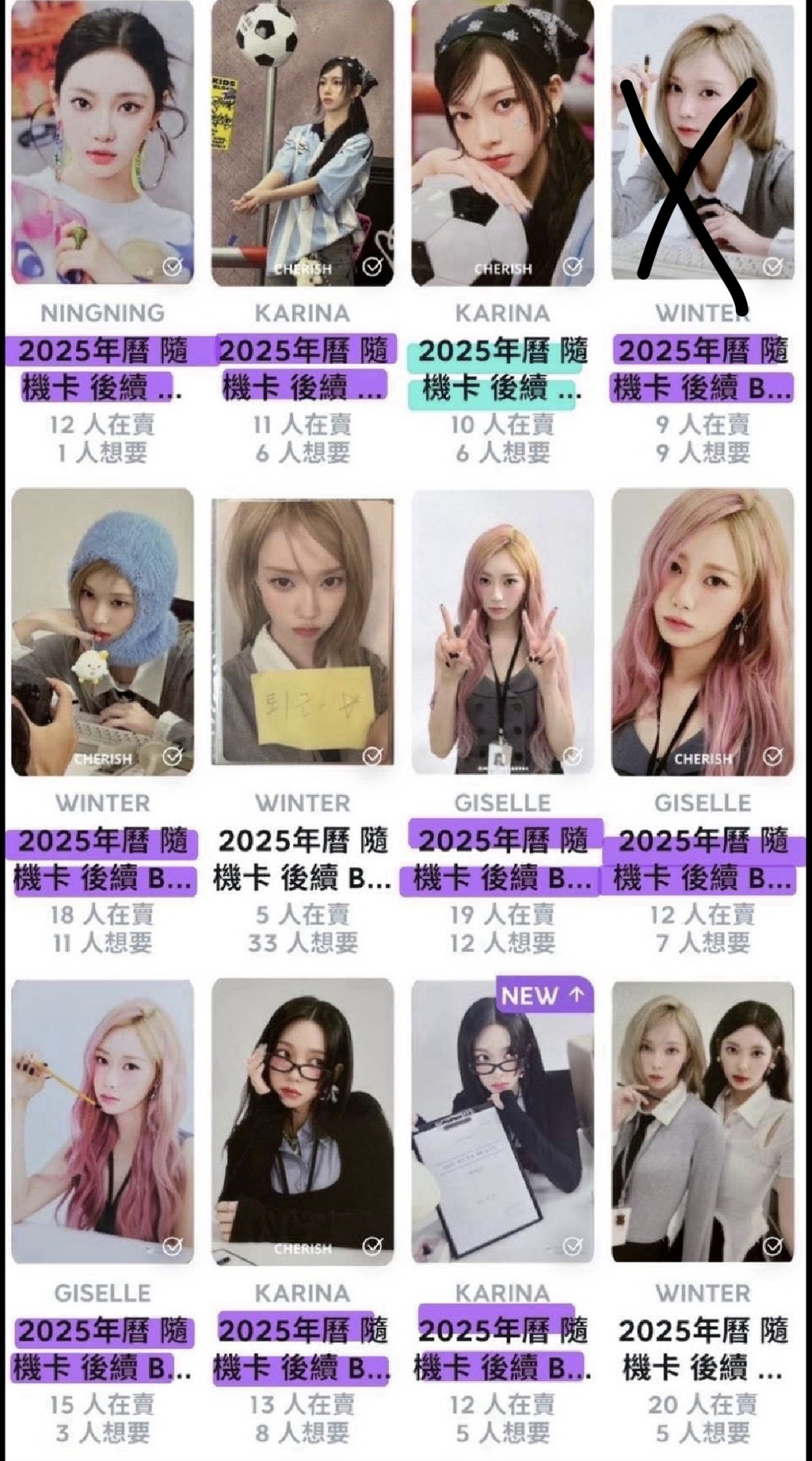This screenshot has height=1461, width=812.
Task: Click the 33 人想要 count on Winter's listing
Action: coord(304,944)
